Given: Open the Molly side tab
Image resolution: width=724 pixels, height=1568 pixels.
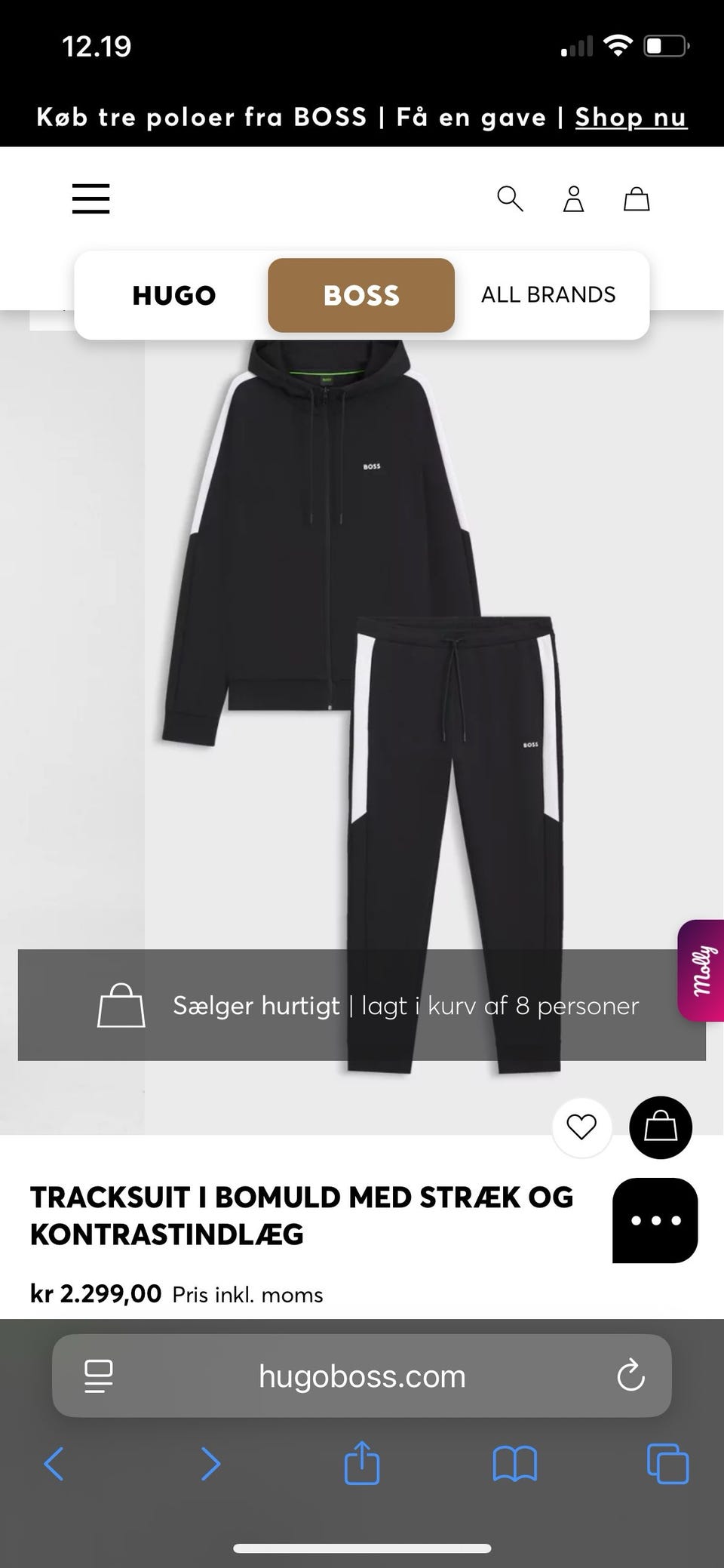Looking at the screenshot, I should point(703,970).
